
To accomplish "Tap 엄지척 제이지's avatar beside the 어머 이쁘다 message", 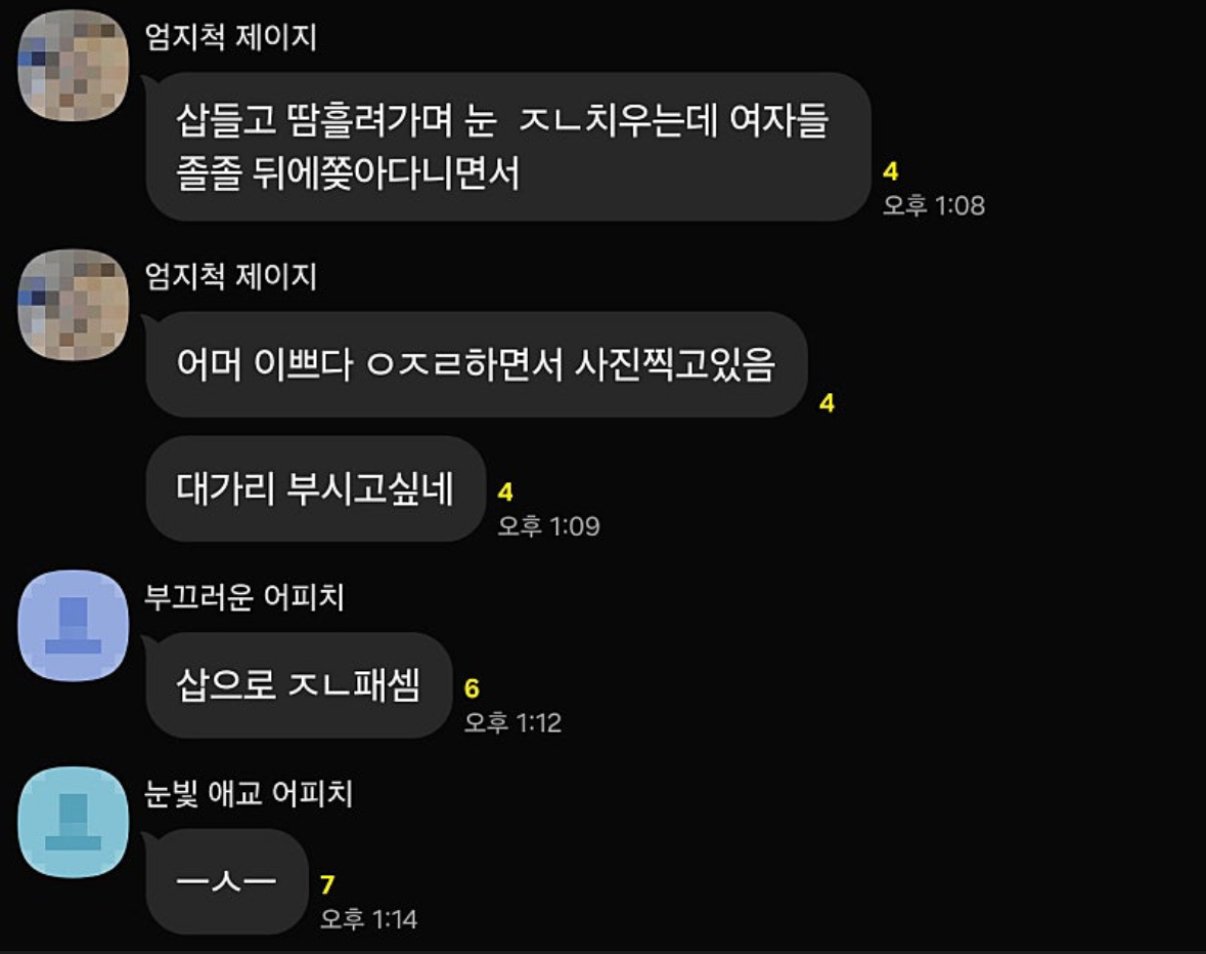I will pyautogui.click(x=73, y=304).
